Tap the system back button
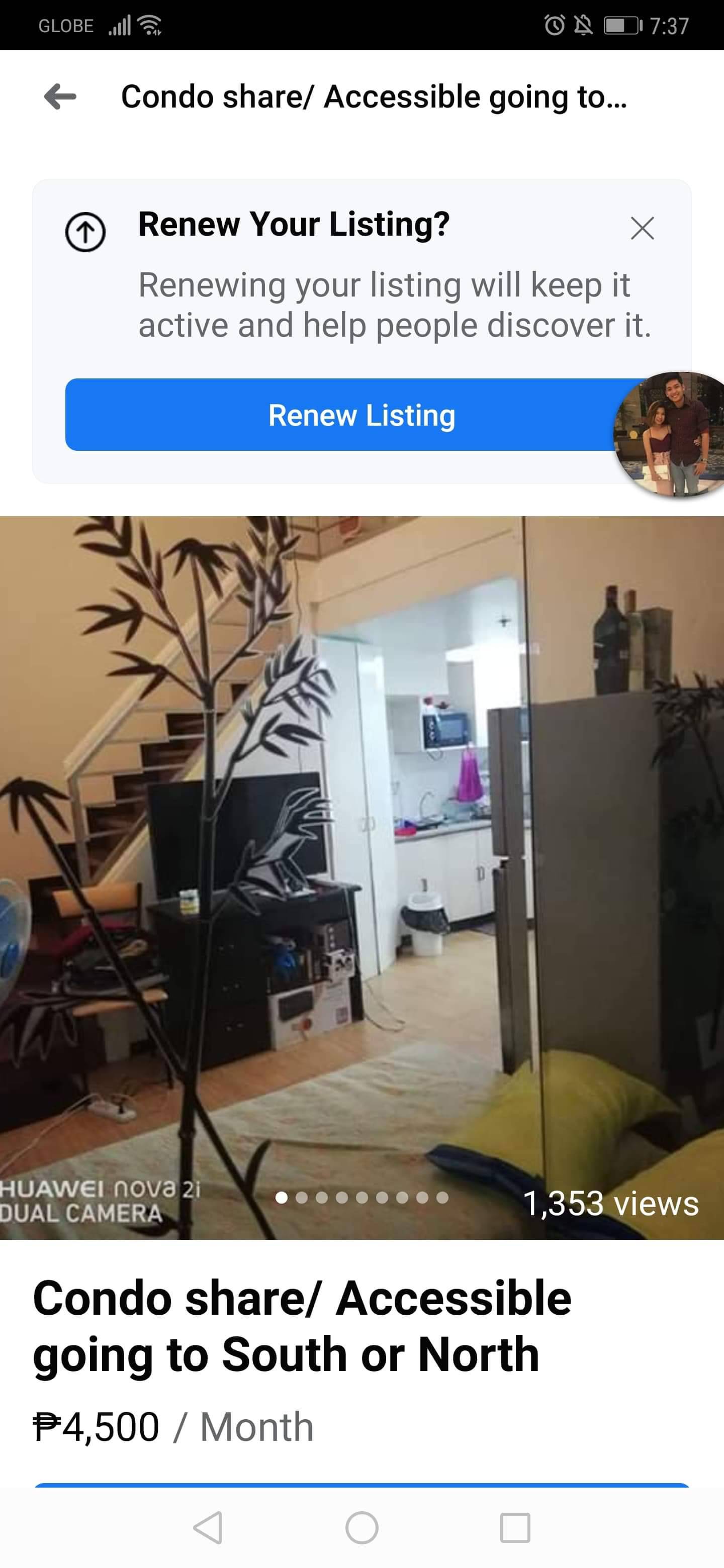Screen dimensions: 724x1568 [208, 1528]
